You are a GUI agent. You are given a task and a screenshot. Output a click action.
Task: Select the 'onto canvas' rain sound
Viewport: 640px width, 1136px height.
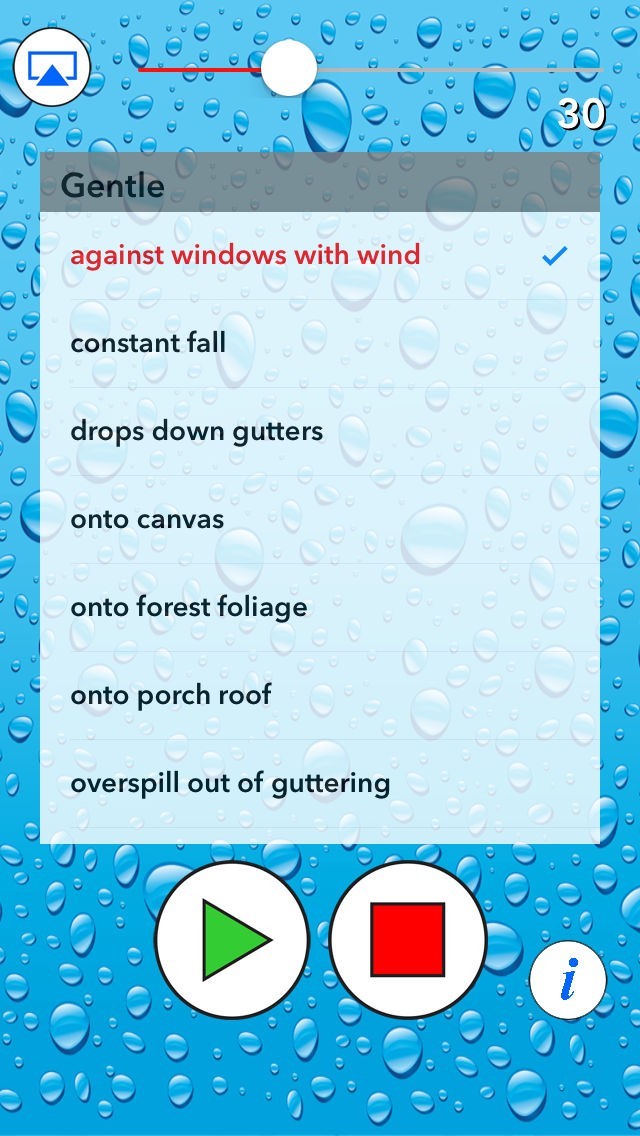pos(147,519)
